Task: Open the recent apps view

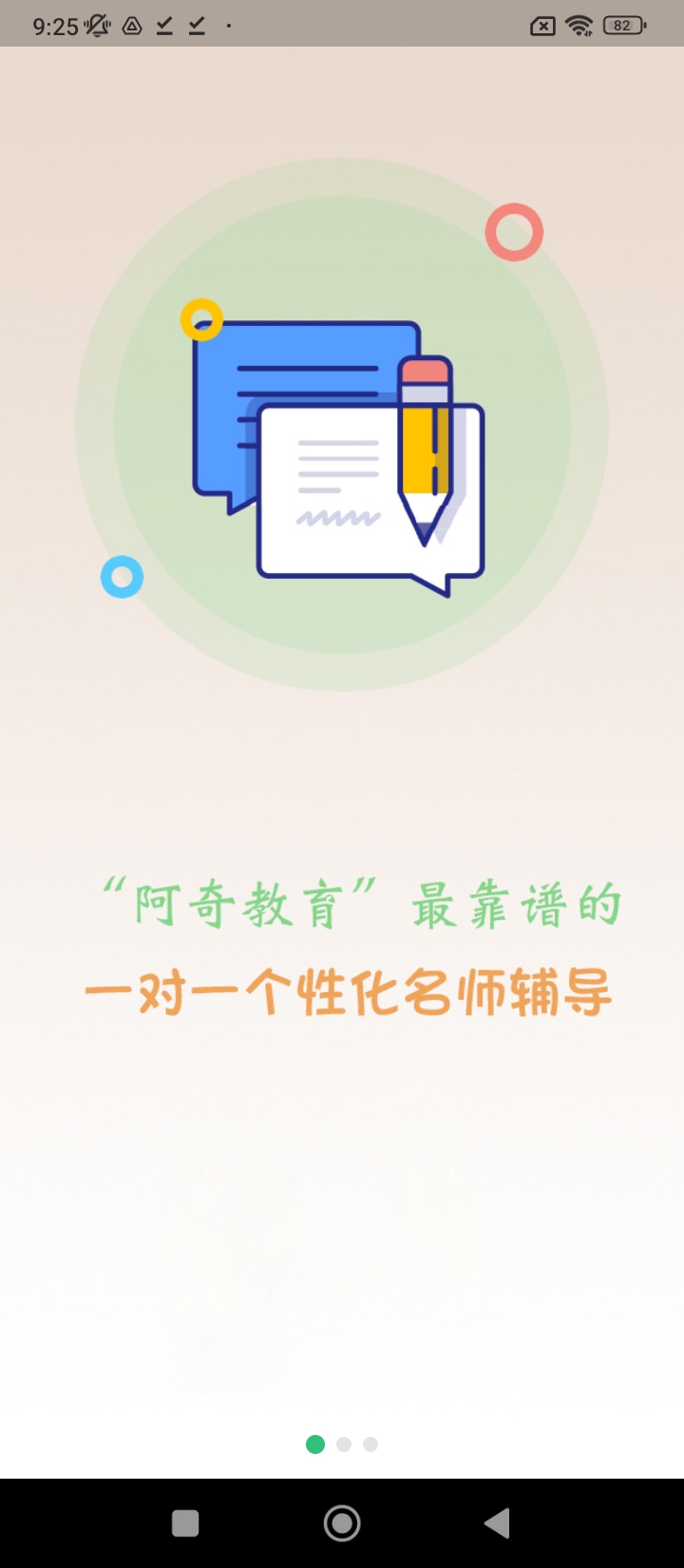Action: click(185, 1523)
